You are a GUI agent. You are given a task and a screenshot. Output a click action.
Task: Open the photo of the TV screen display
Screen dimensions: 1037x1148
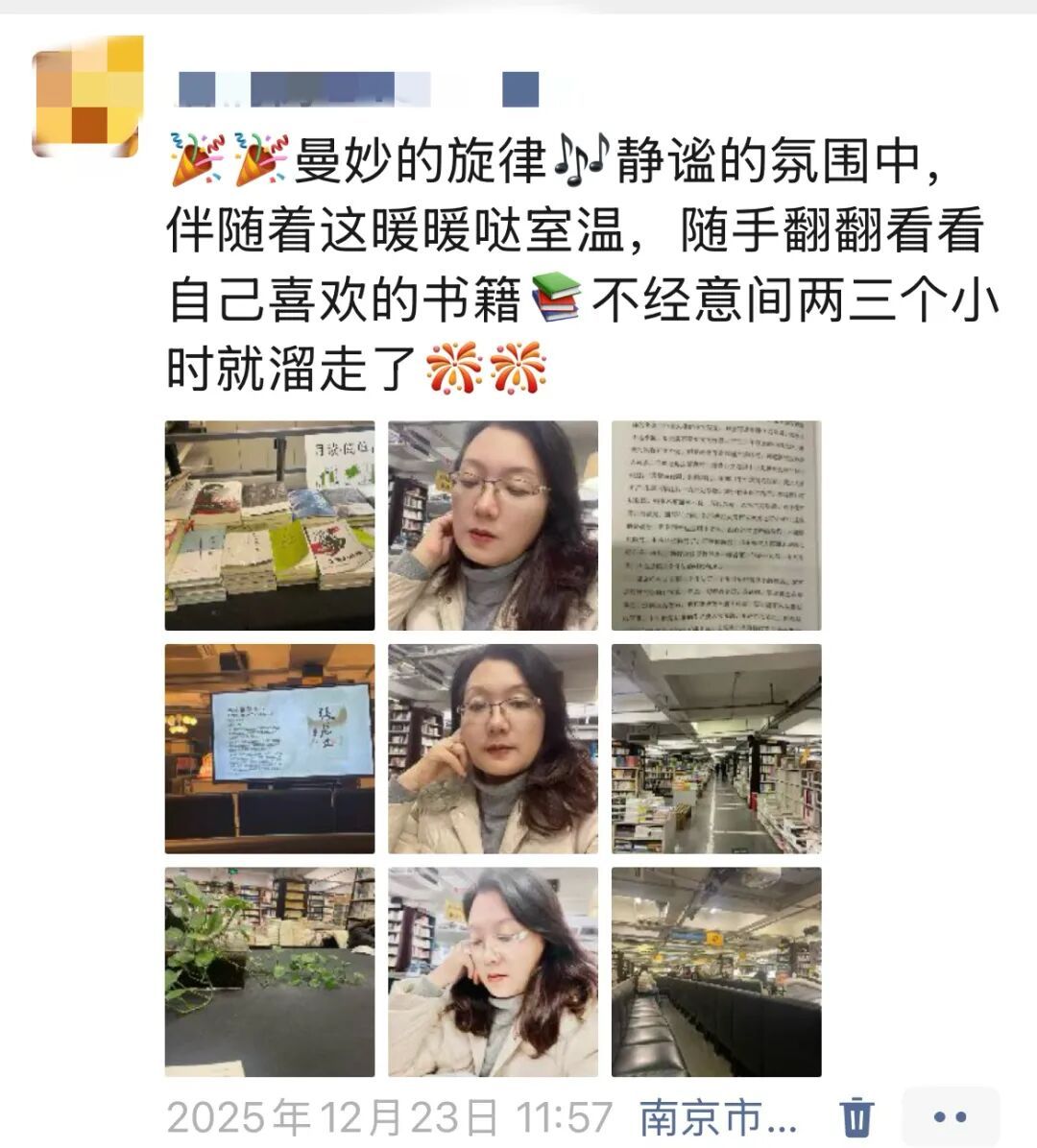[270, 749]
